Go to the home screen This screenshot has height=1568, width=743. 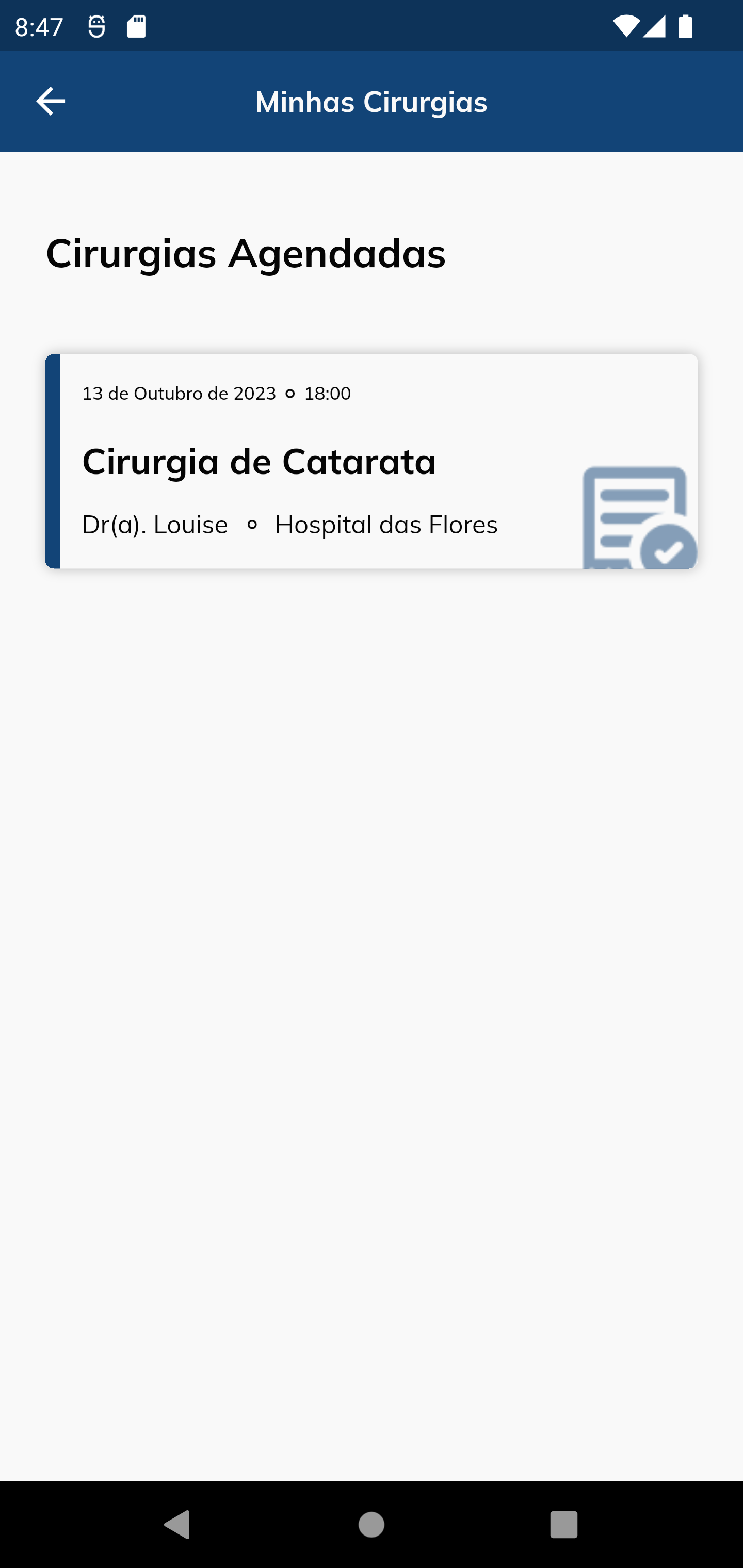(371, 1524)
